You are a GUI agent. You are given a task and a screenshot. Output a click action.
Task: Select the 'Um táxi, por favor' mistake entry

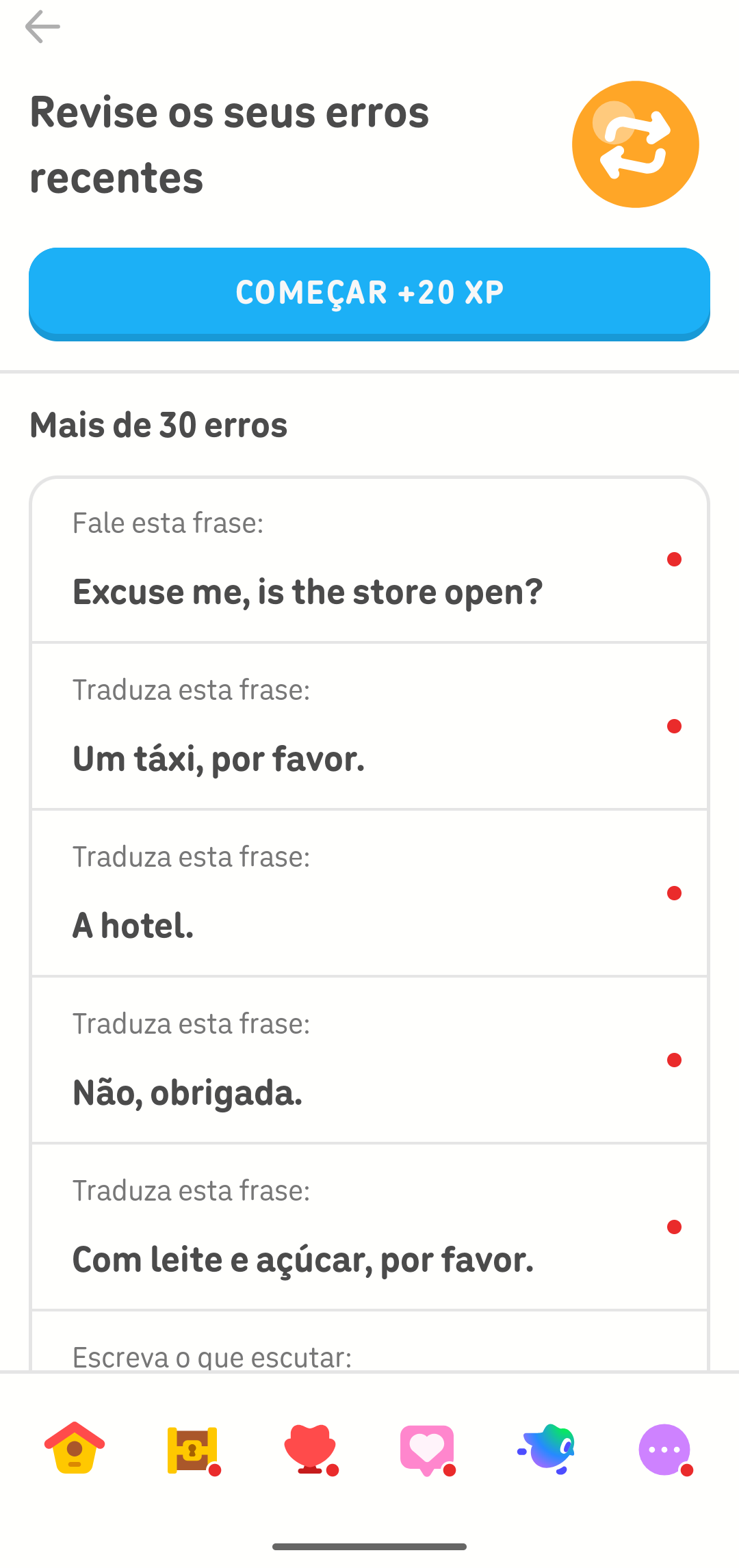pyautogui.click(x=369, y=725)
